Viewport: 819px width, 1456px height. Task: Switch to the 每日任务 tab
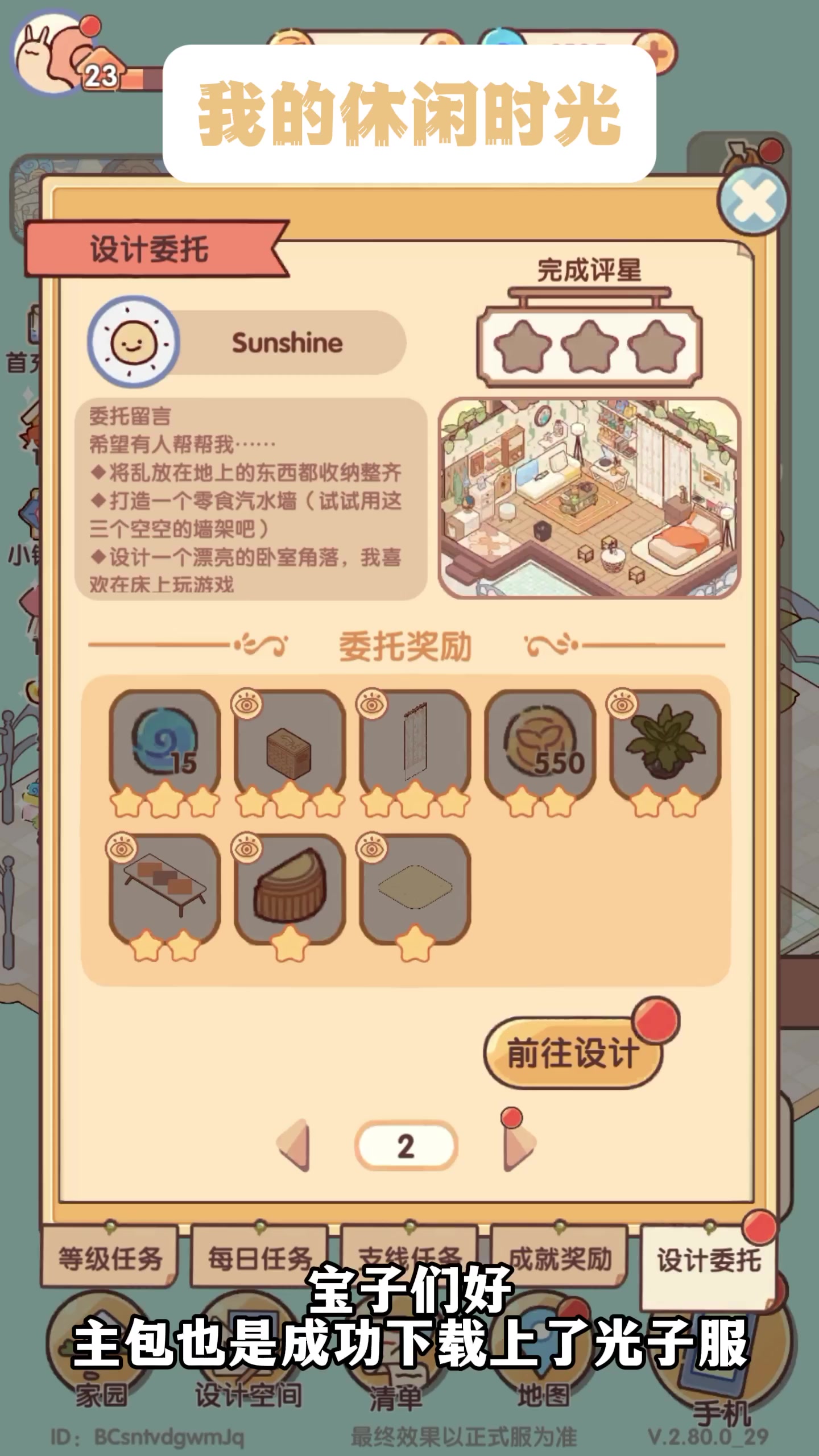[259, 1258]
